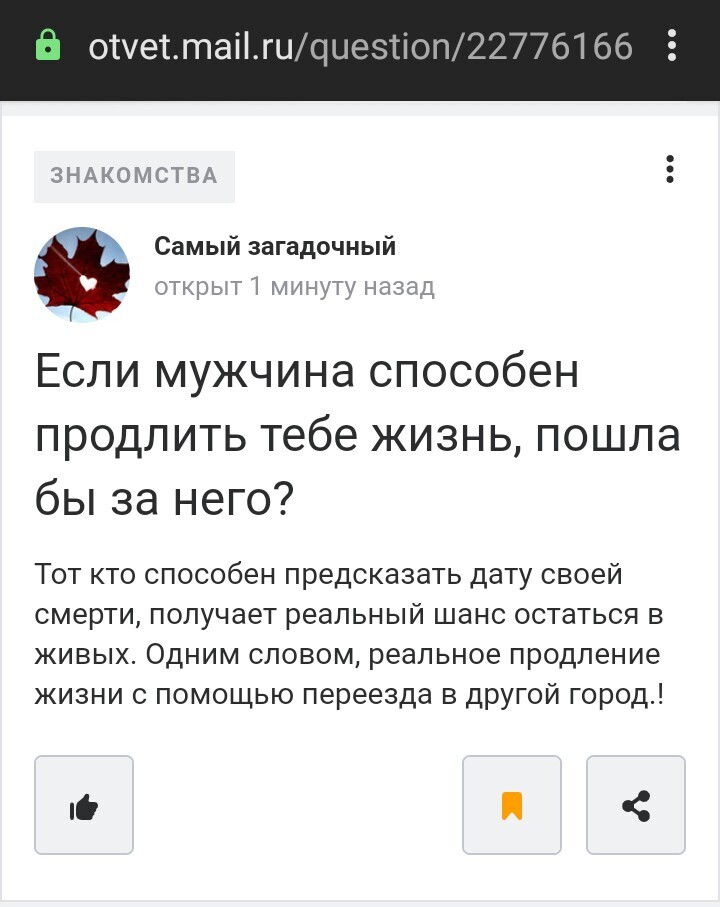Open the browser overflow menu
Image resolution: width=720 pixels, height=907 pixels.
point(671,46)
